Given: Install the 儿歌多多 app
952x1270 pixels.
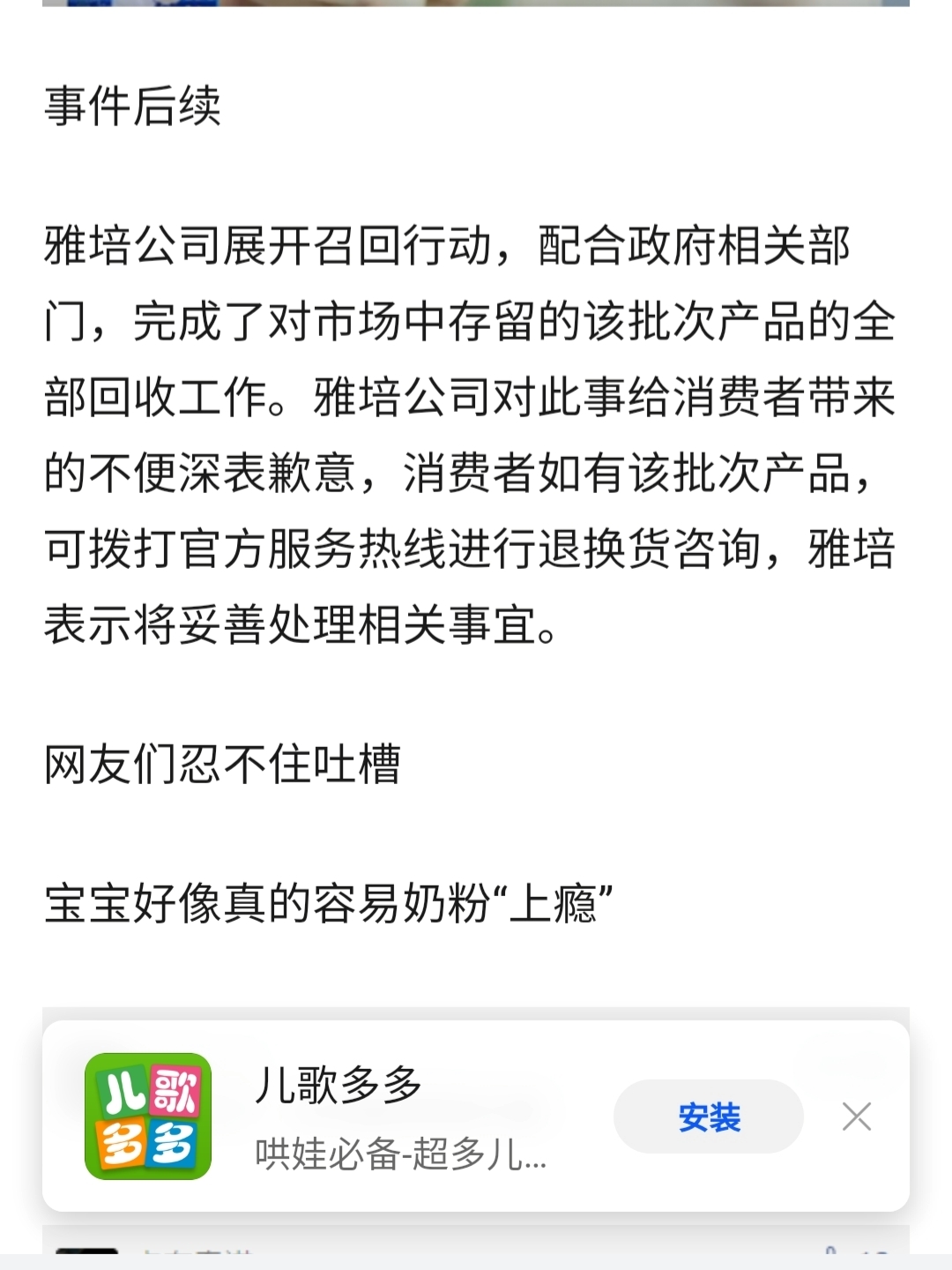Looking at the screenshot, I should coord(709,1117).
